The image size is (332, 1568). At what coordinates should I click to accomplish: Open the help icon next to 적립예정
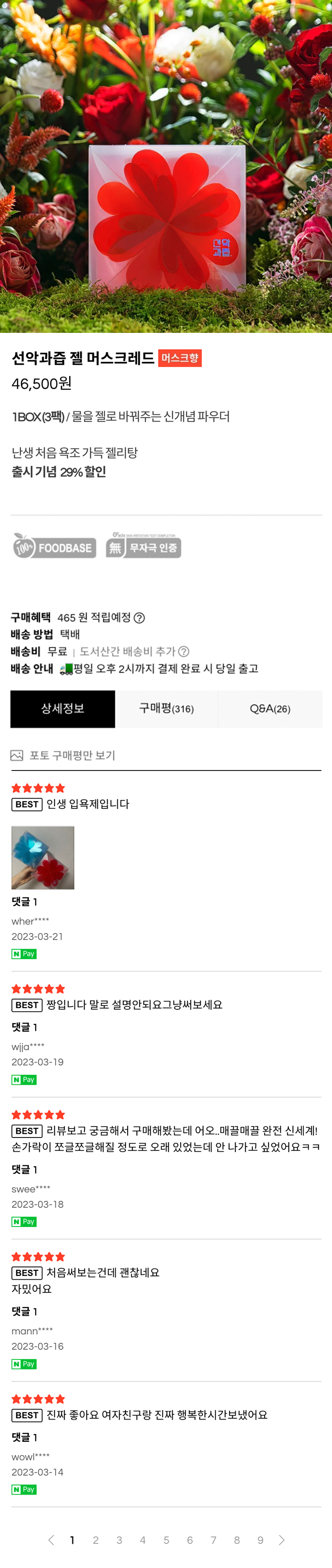139,618
